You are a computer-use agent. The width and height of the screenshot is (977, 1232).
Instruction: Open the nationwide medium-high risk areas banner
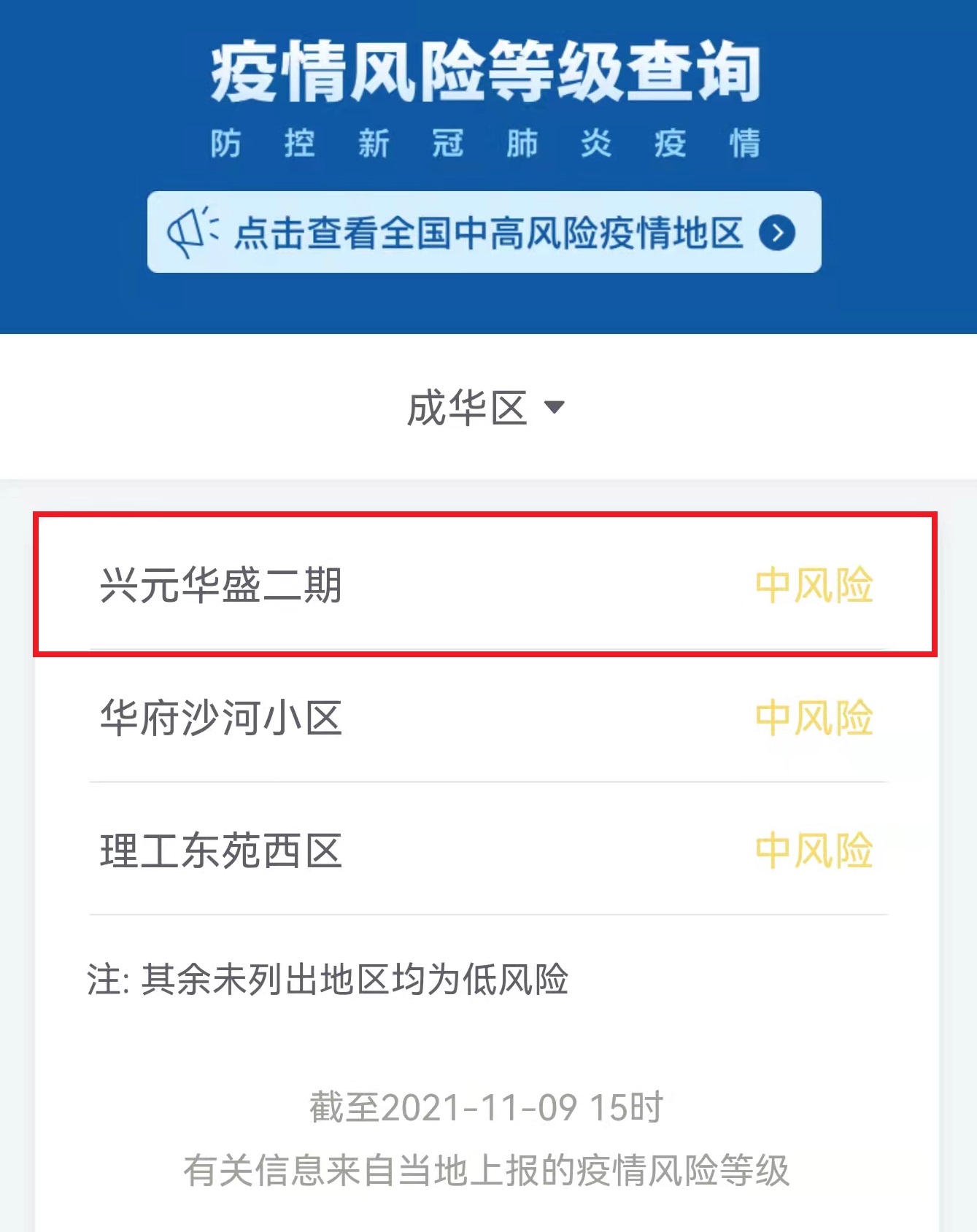tap(484, 233)
